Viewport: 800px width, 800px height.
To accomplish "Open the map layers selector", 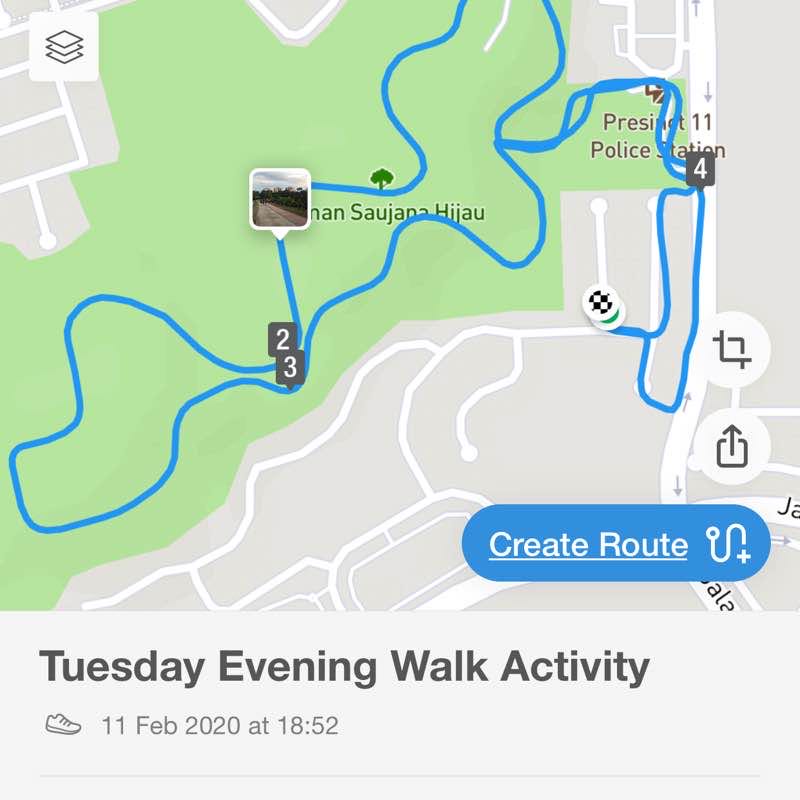I will pyautogui.click(x=64, y=47).
